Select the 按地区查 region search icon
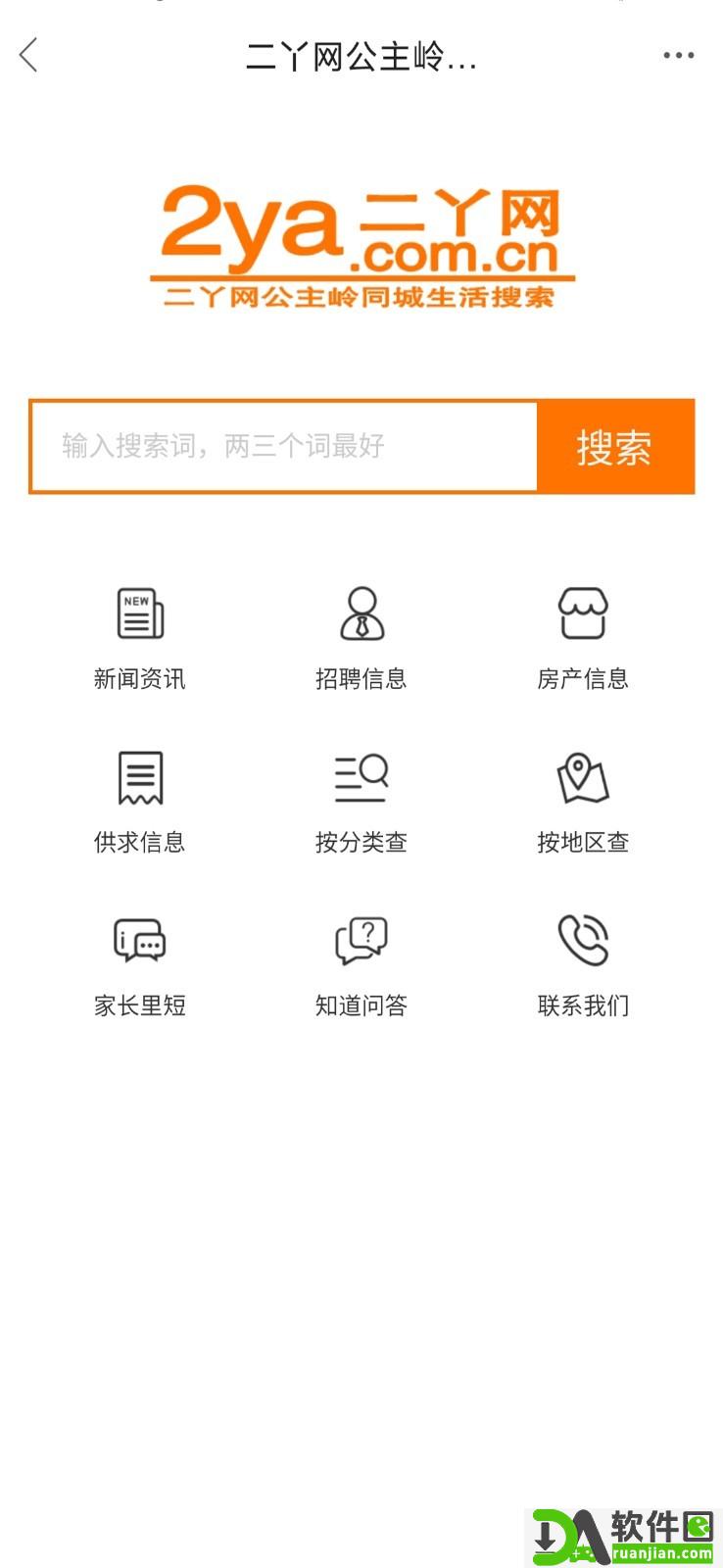This screenshot has width=723, height=1568. 583,777
